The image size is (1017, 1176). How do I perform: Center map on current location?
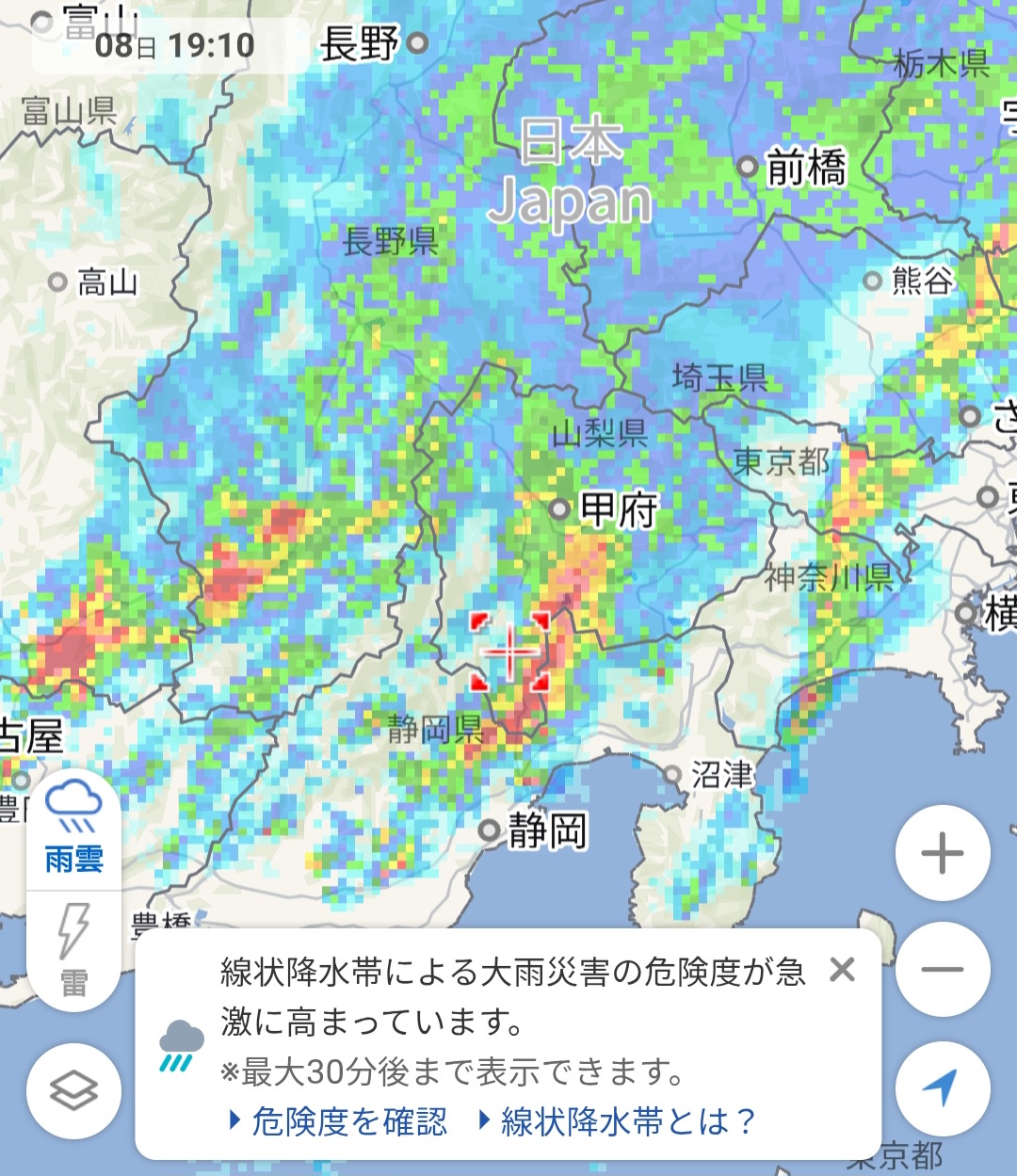tap(942, 1087)
